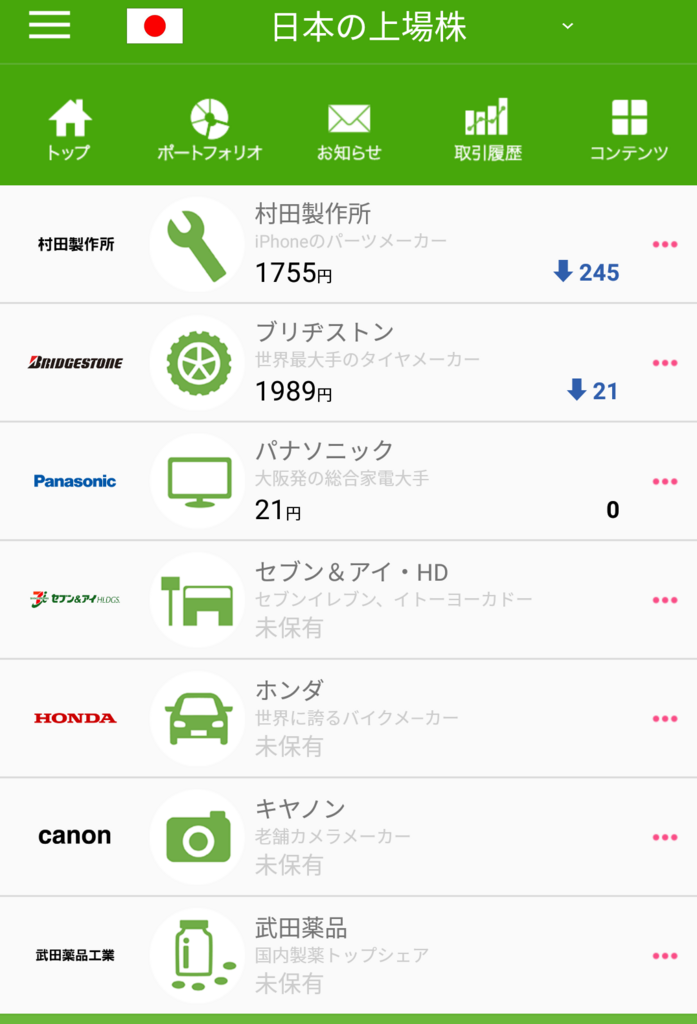Screen dimensions: 697x1024
Task: Open the hamburger drawer menu
Action: (x=49, y=25)
